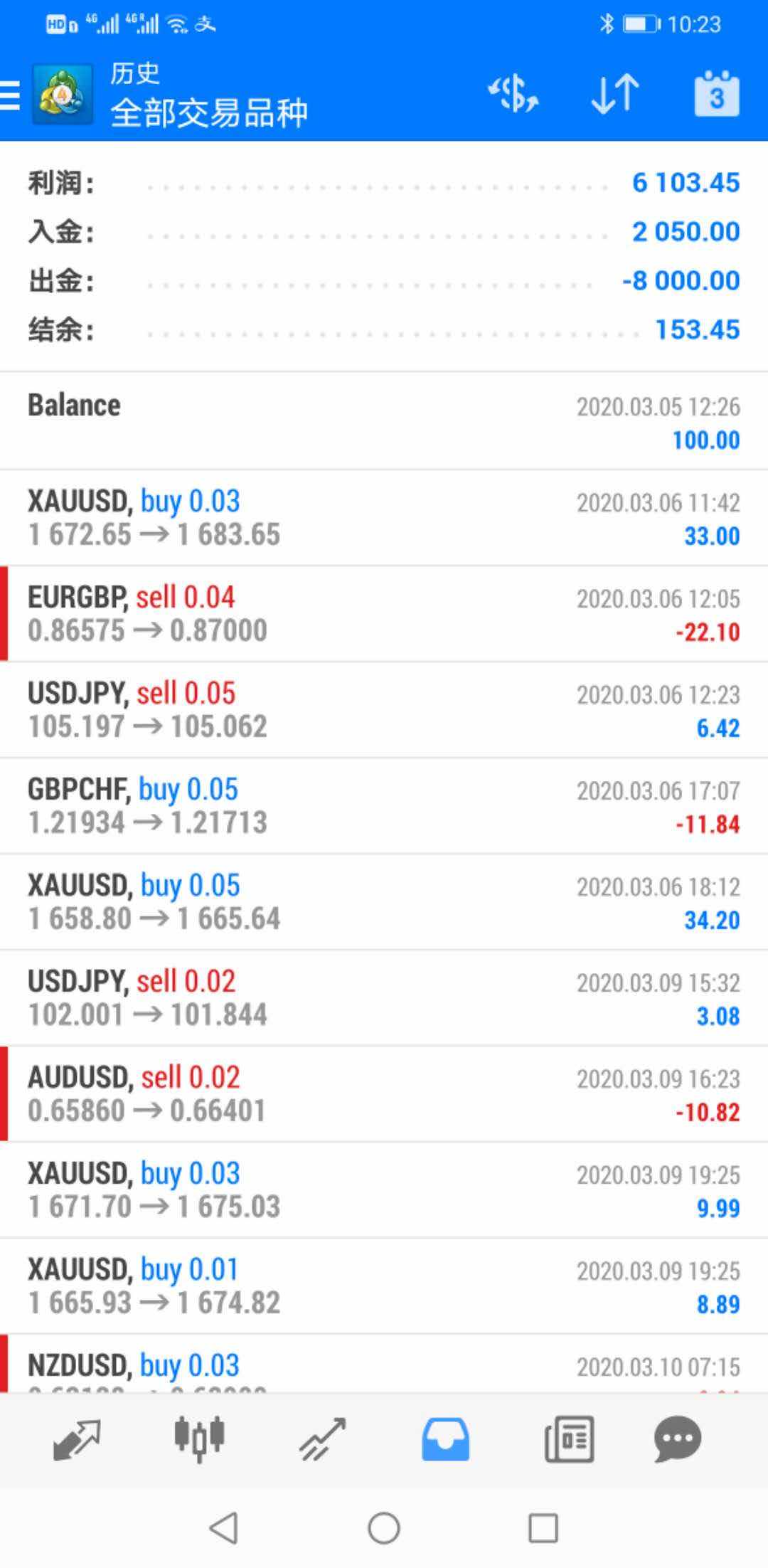This screenshot has width=768, height=1568.
Task: Select the XAUUSD buy 0.05 trade
Action: (x=384, y=902)
